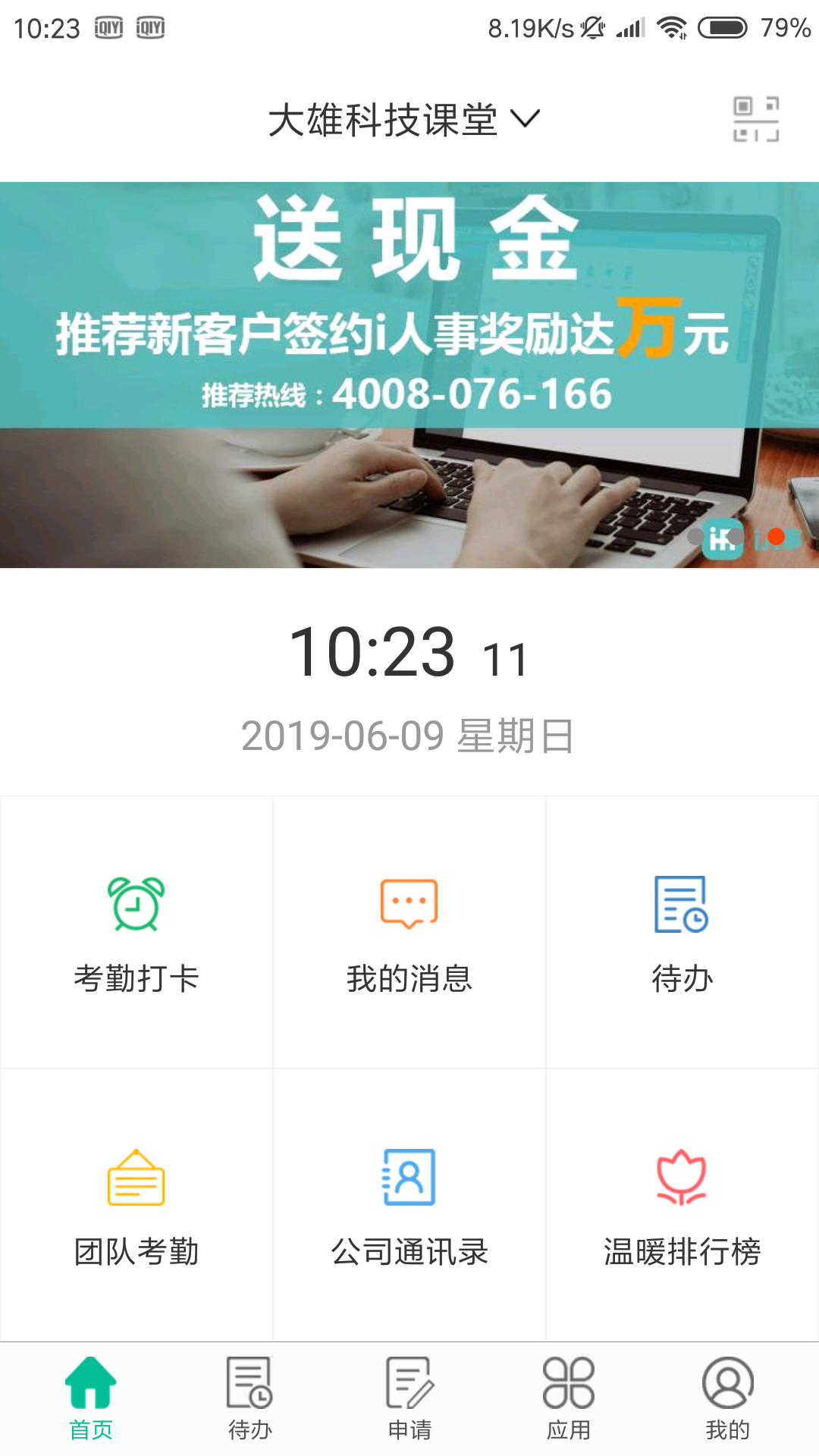Open the 应用 apps tab
Image resolution: width=819 pixels, height=1456 pixels.
point(569,1399)
